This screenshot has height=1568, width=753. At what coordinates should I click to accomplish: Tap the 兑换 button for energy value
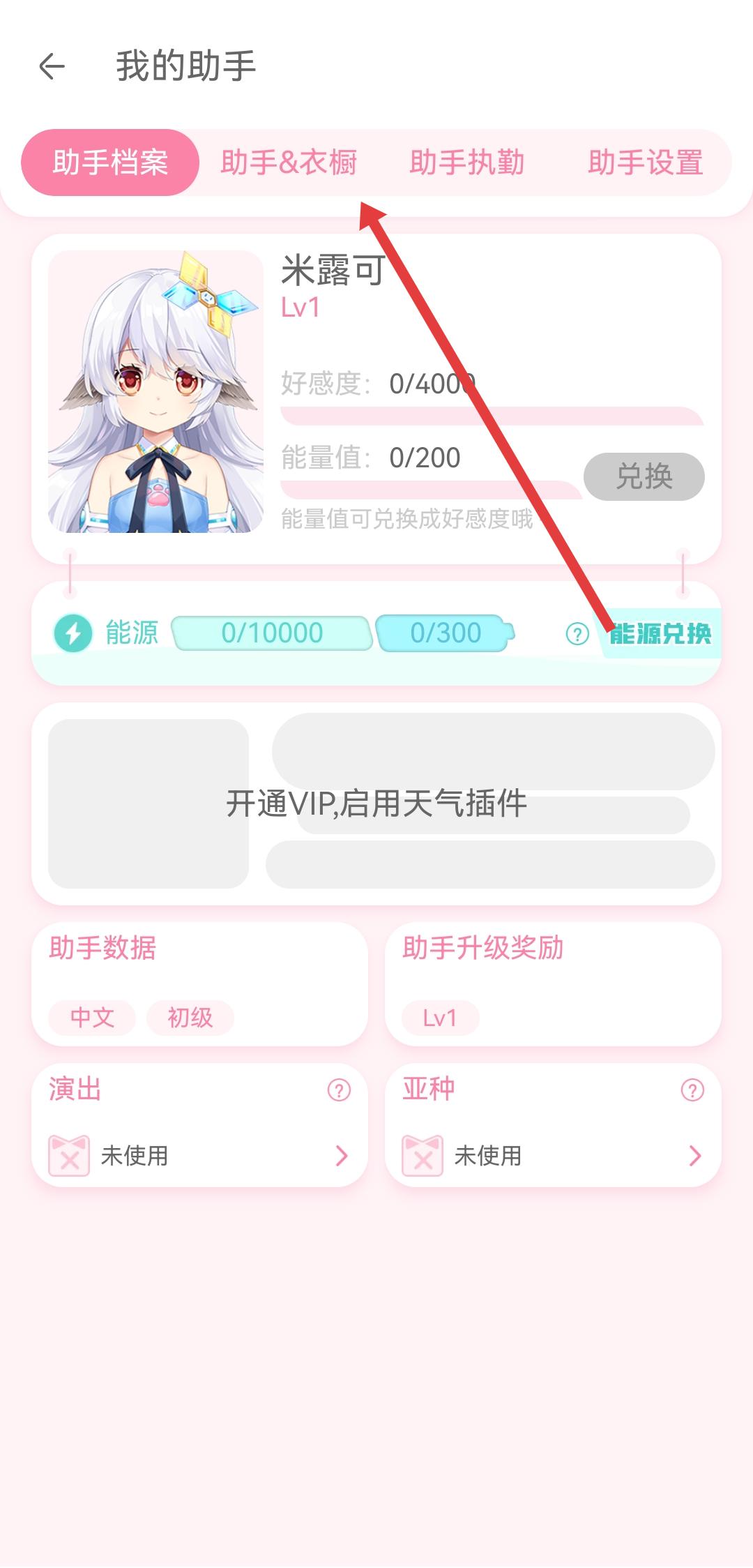click(644, 476)
